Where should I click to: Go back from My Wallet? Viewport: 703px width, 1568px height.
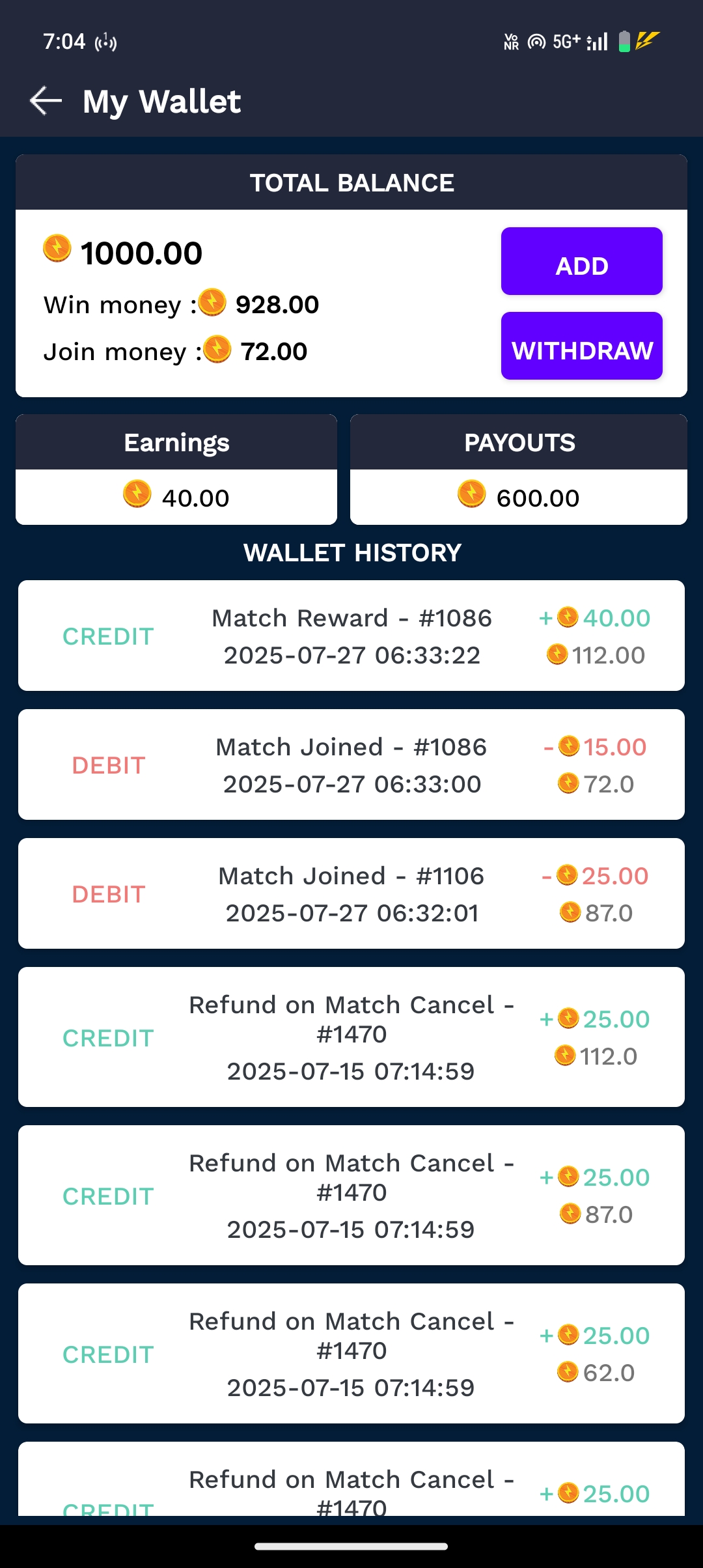coord(46,101)
